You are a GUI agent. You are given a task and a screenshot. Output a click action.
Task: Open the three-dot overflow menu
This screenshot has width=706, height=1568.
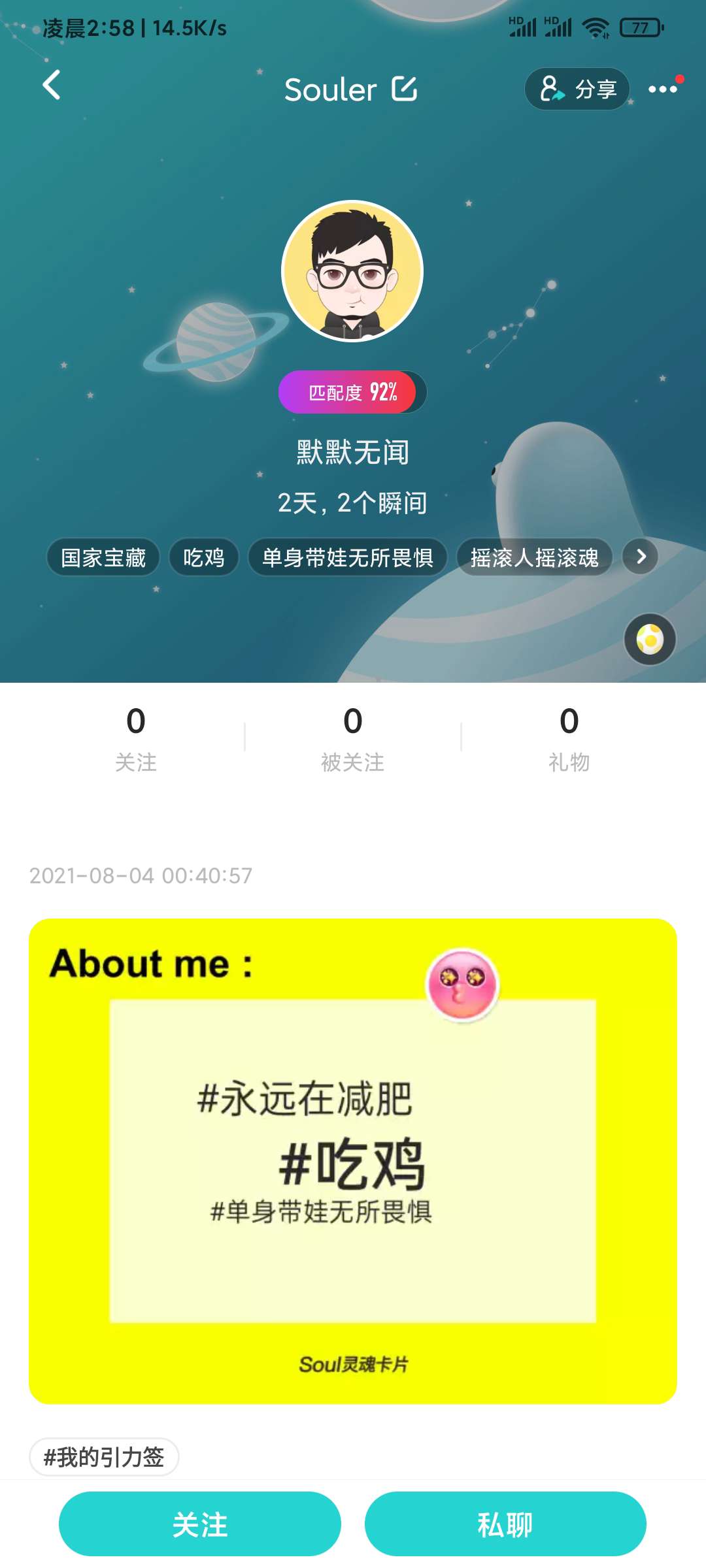coord(662,90)
